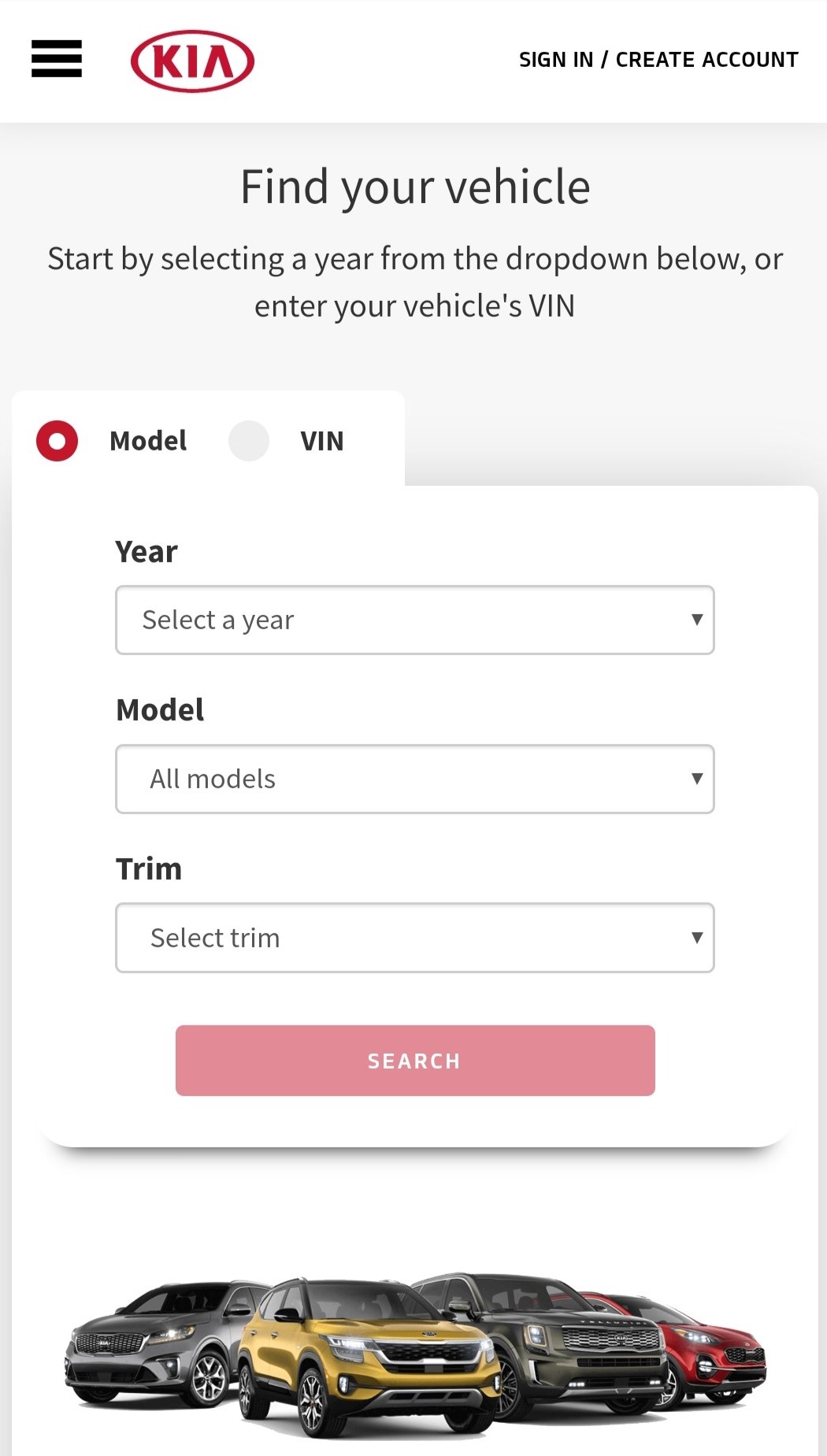Viewport: 827px width, 1456px height.
Task: Expand the Select trim dropdown
Action: pos(415,938)
